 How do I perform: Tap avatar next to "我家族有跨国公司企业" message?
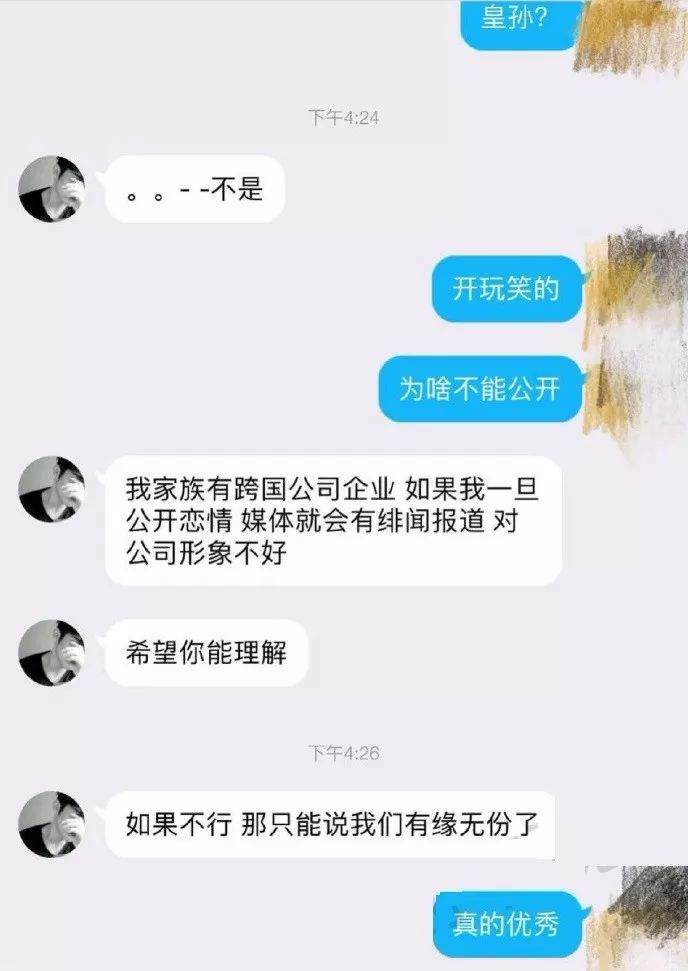(x=51, y=489)
